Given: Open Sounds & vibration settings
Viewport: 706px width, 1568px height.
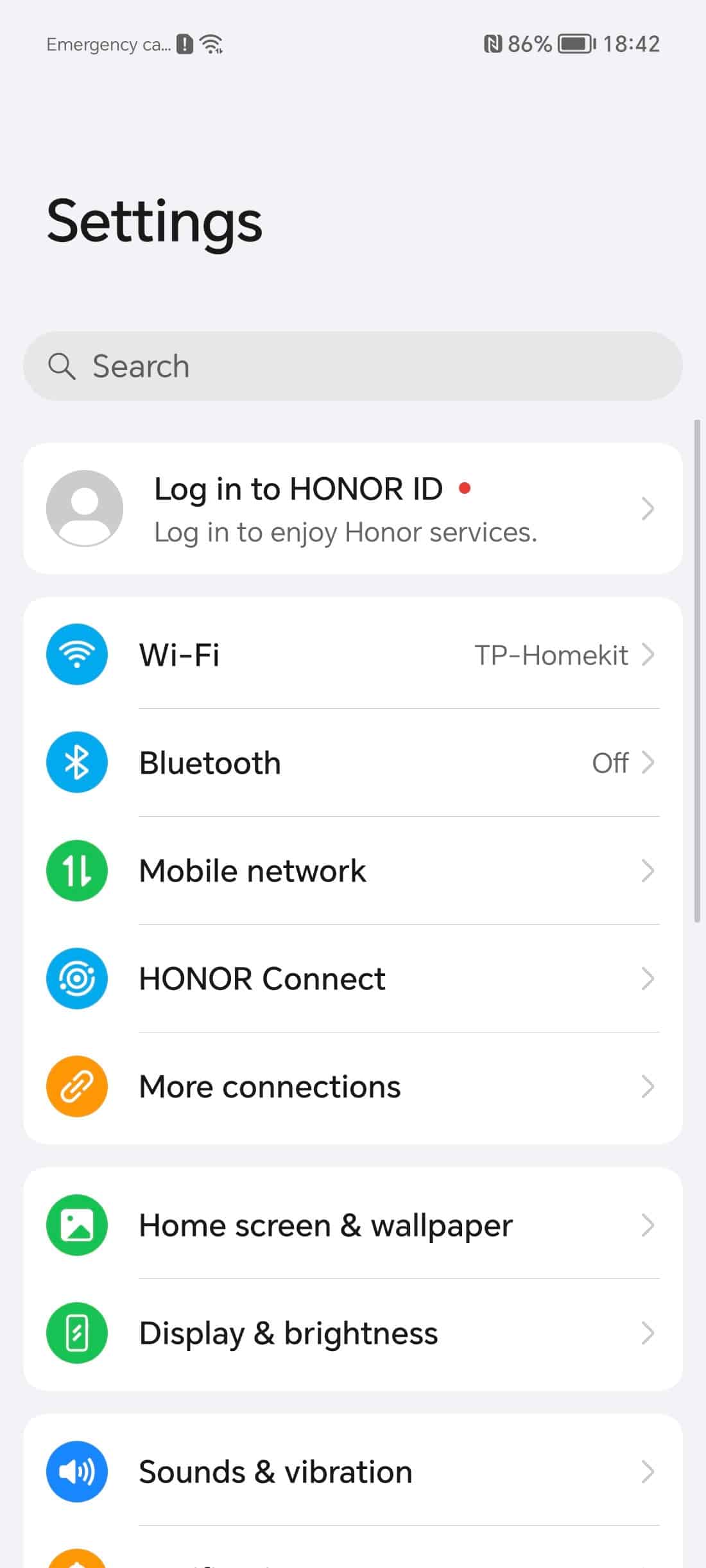Looking at the screenshot, I should pyautogui.click(x=353, y=1472).
